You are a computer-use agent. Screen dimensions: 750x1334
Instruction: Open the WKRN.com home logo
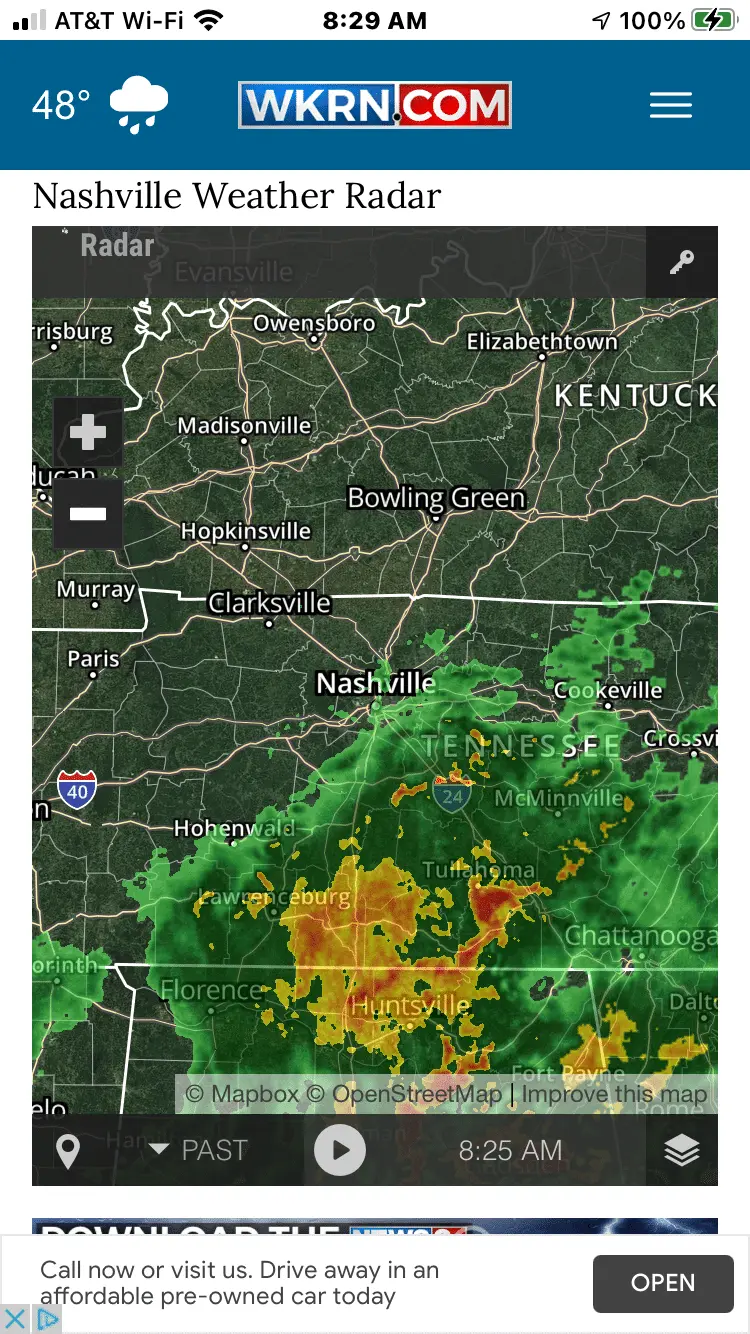[x=374, y=105]
